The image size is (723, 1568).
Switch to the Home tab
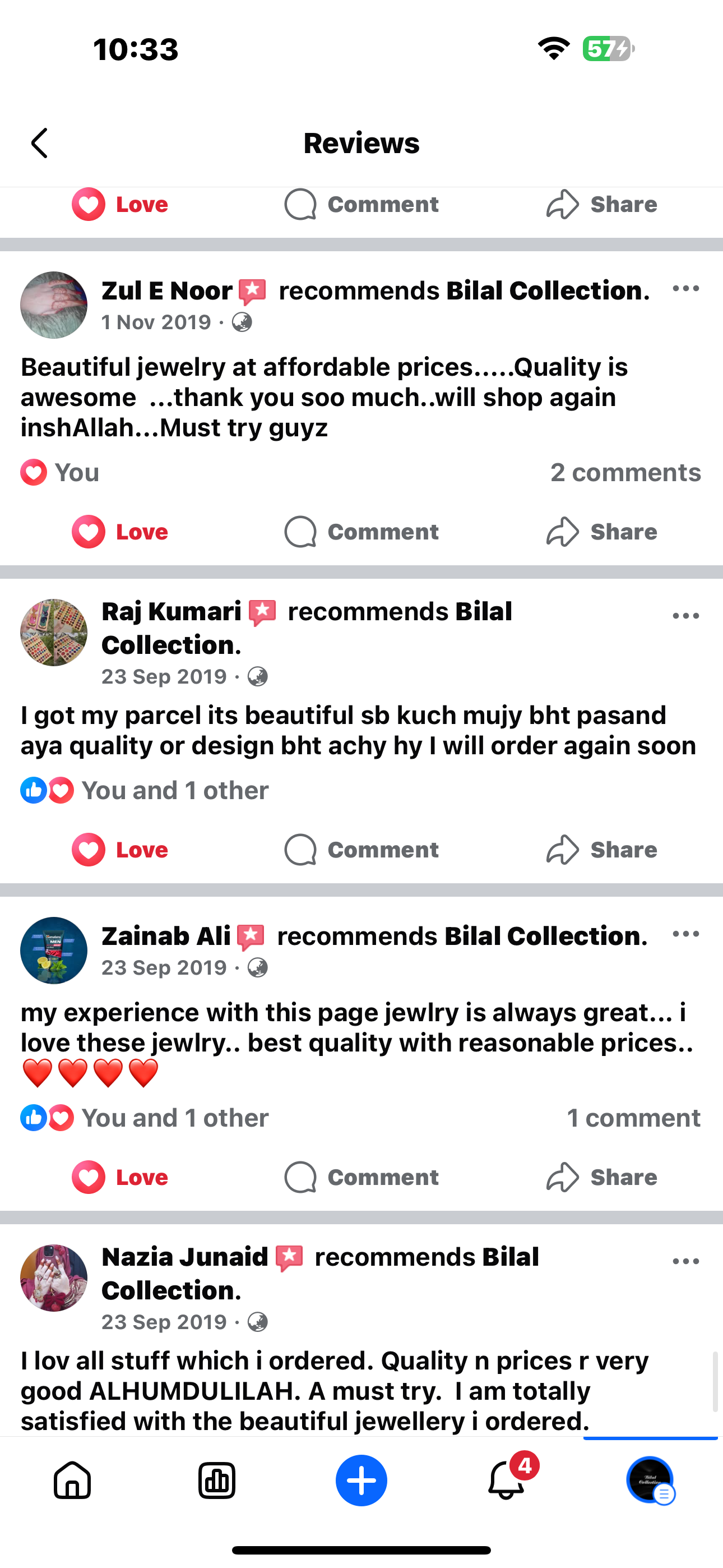click(72, 1481)
